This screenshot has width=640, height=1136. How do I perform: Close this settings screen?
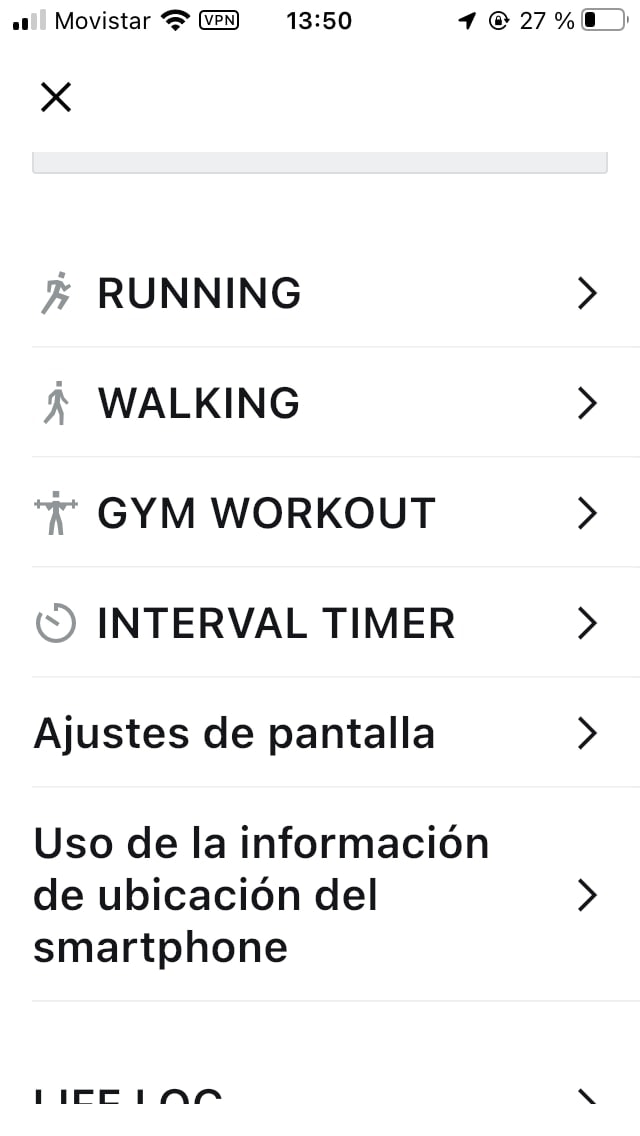pos(56,97)
